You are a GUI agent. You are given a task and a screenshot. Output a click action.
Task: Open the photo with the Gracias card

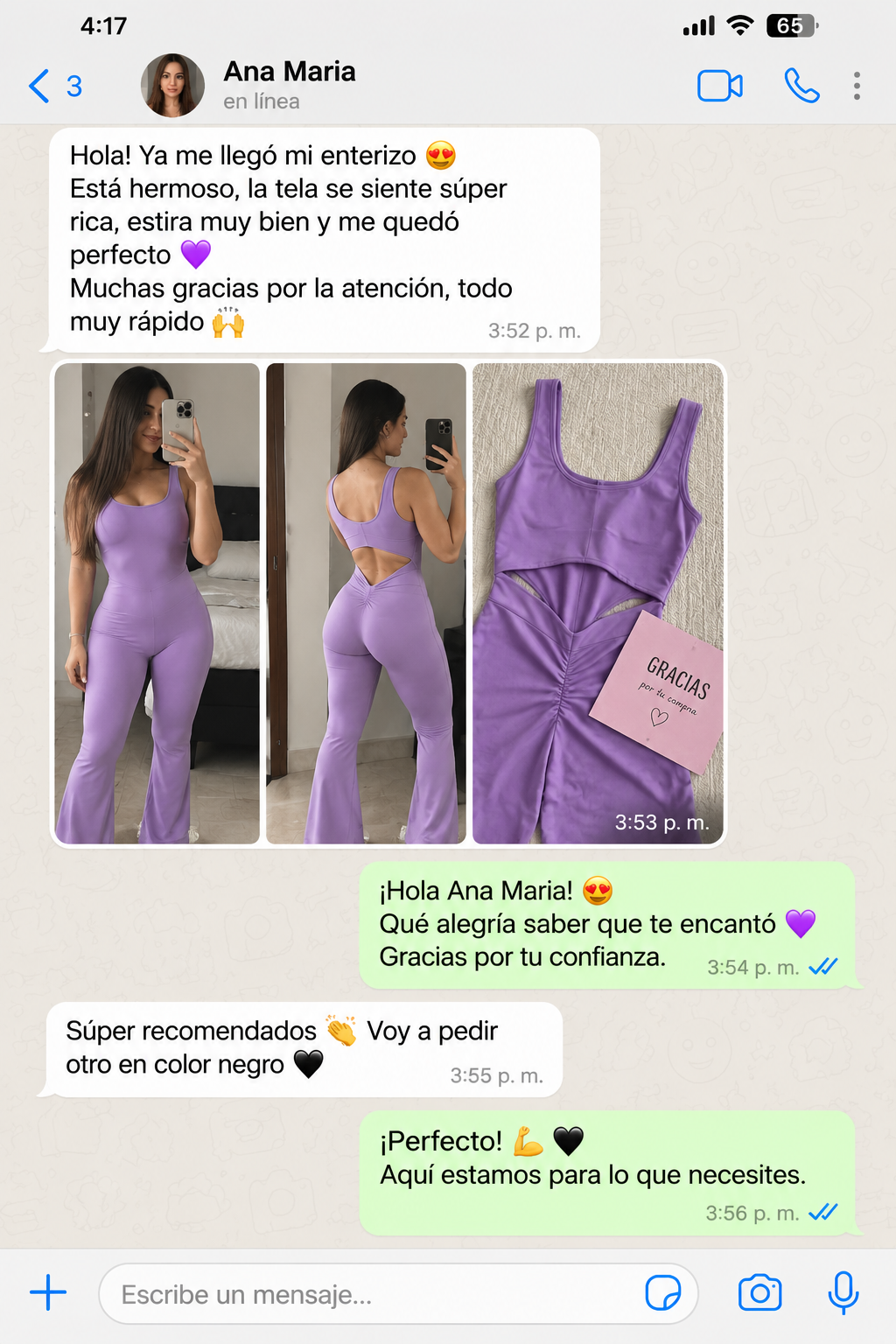(598, 604)
